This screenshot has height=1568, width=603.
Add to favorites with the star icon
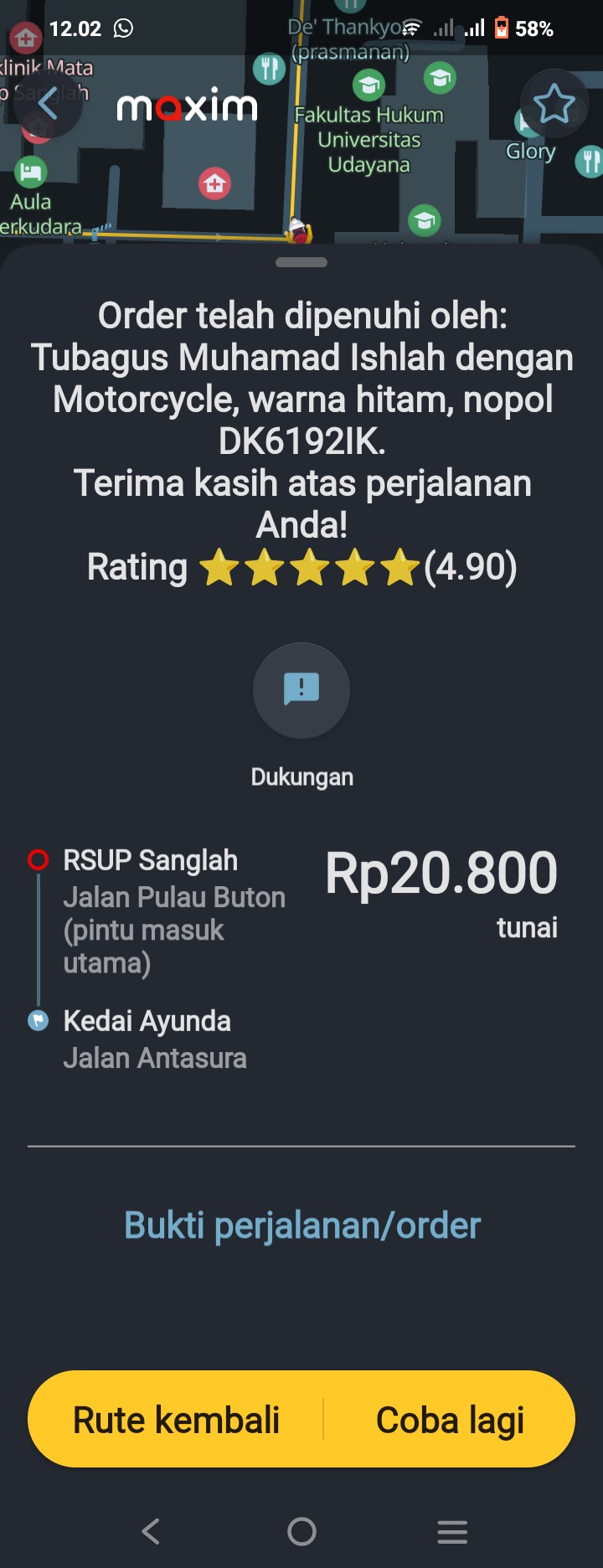click(x=554, y=105)
